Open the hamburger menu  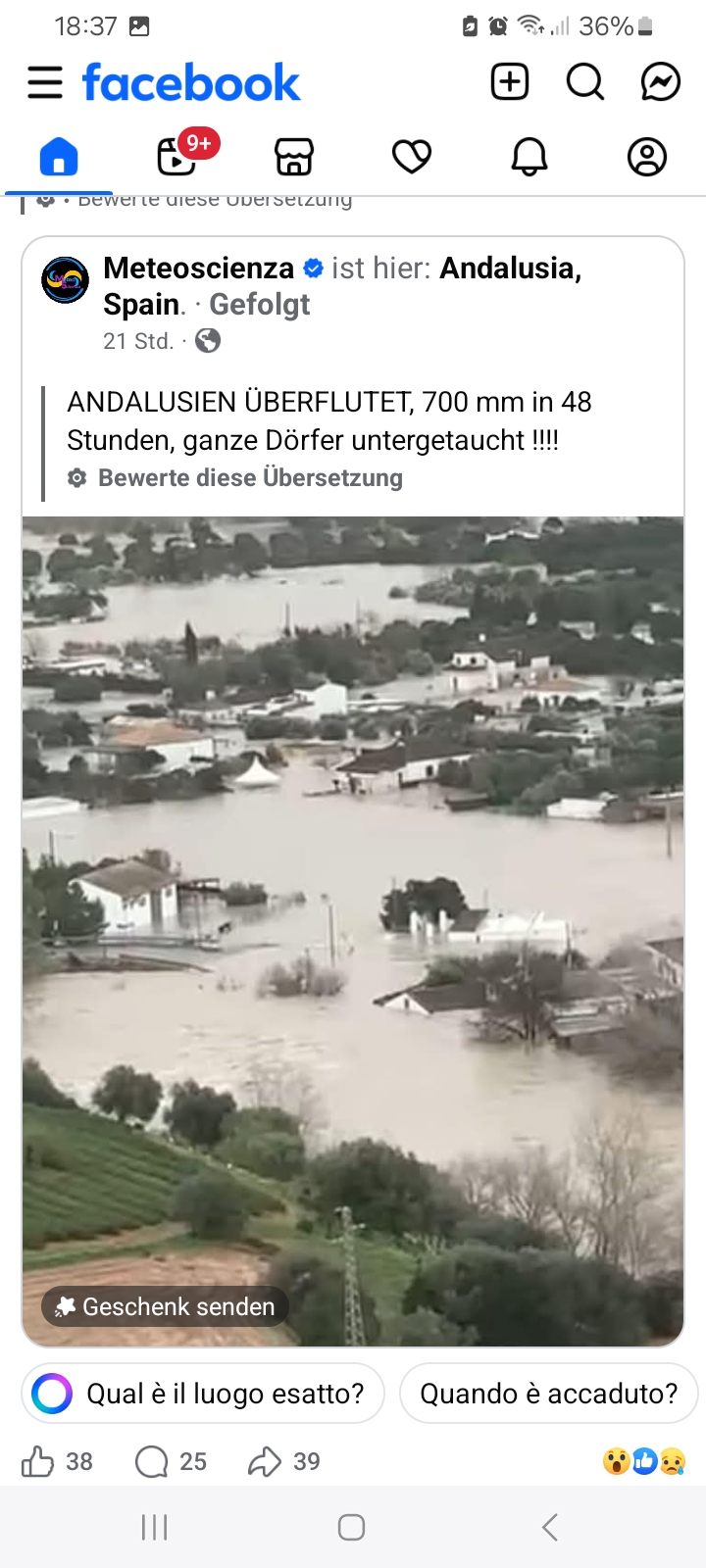tap(44, 82)
